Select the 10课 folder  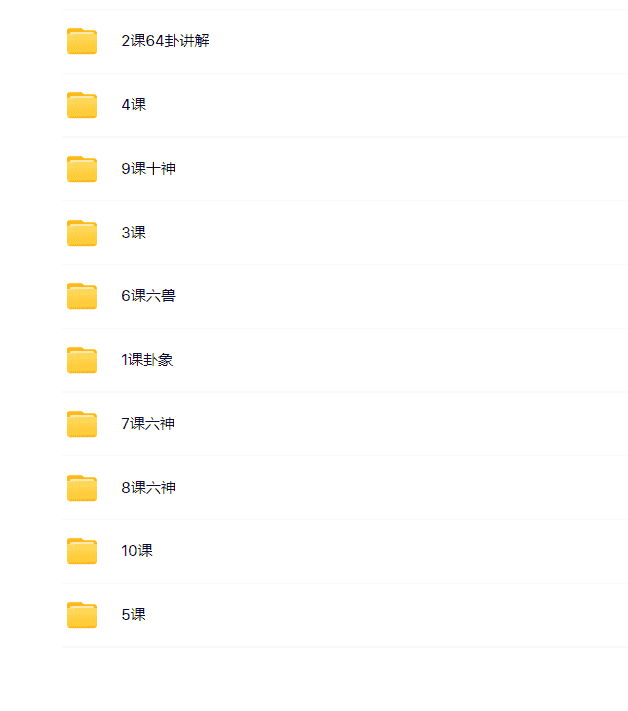point(137,551)
